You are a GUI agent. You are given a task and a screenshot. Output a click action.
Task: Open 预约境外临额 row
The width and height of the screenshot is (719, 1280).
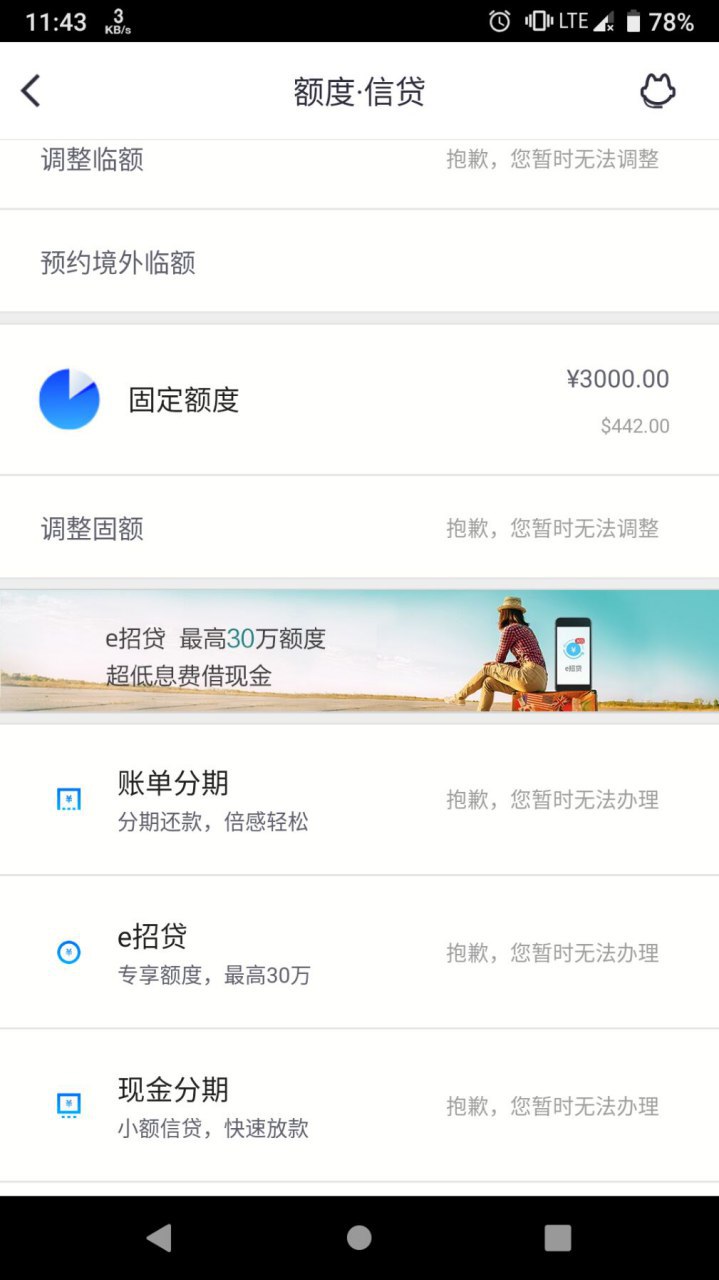(359, 262)
